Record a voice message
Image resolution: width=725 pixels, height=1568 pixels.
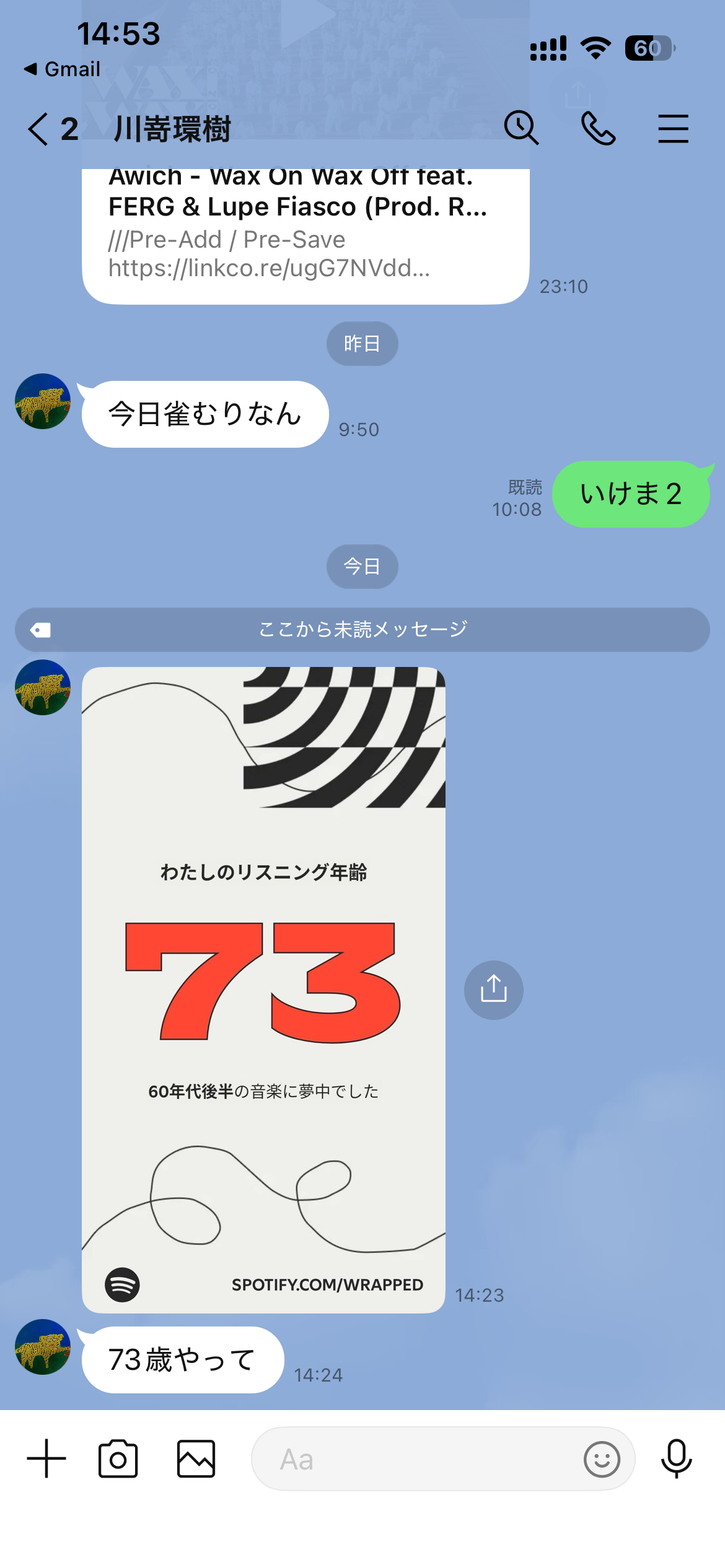click(x=676, y=1458)
